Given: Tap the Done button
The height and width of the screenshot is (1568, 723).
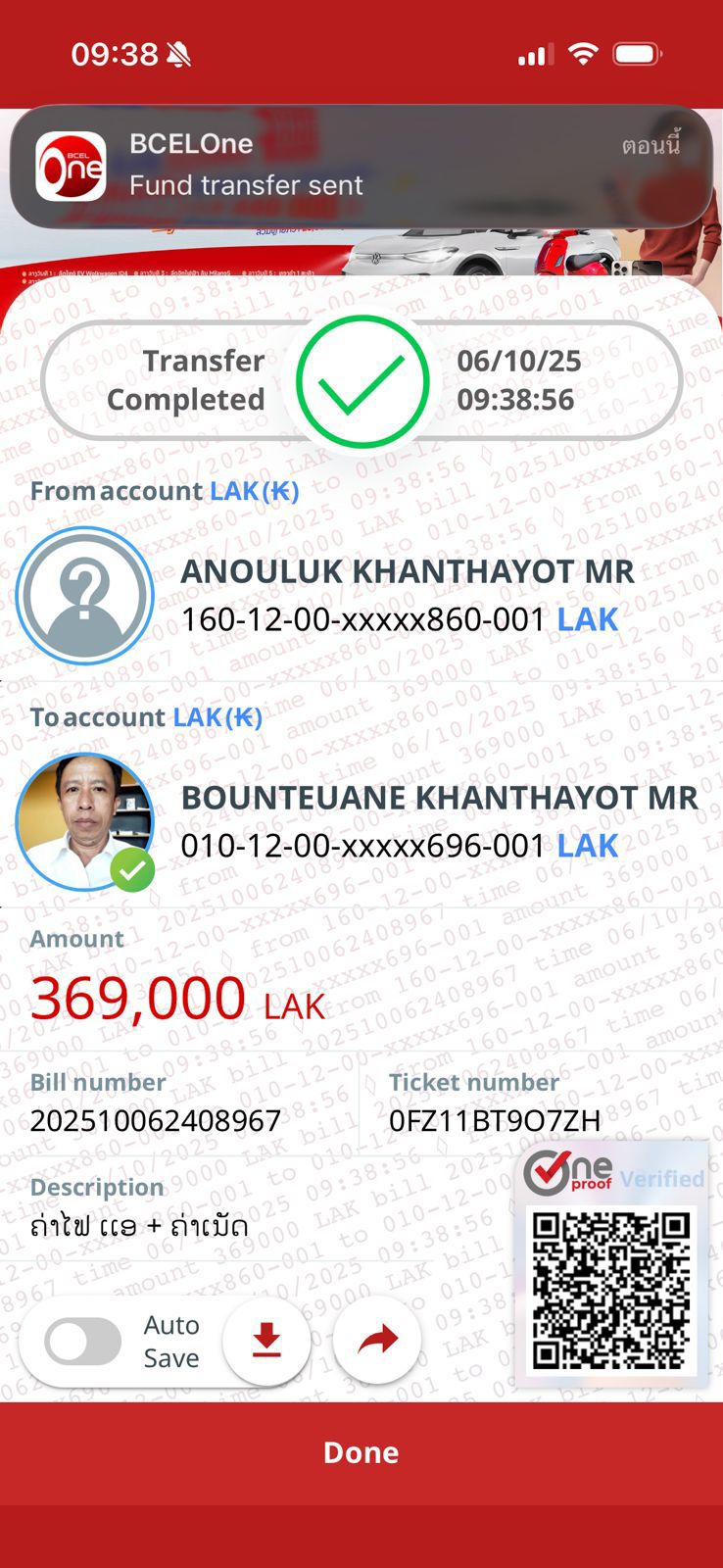Looking at the screenshot, I should point(361,1452).
